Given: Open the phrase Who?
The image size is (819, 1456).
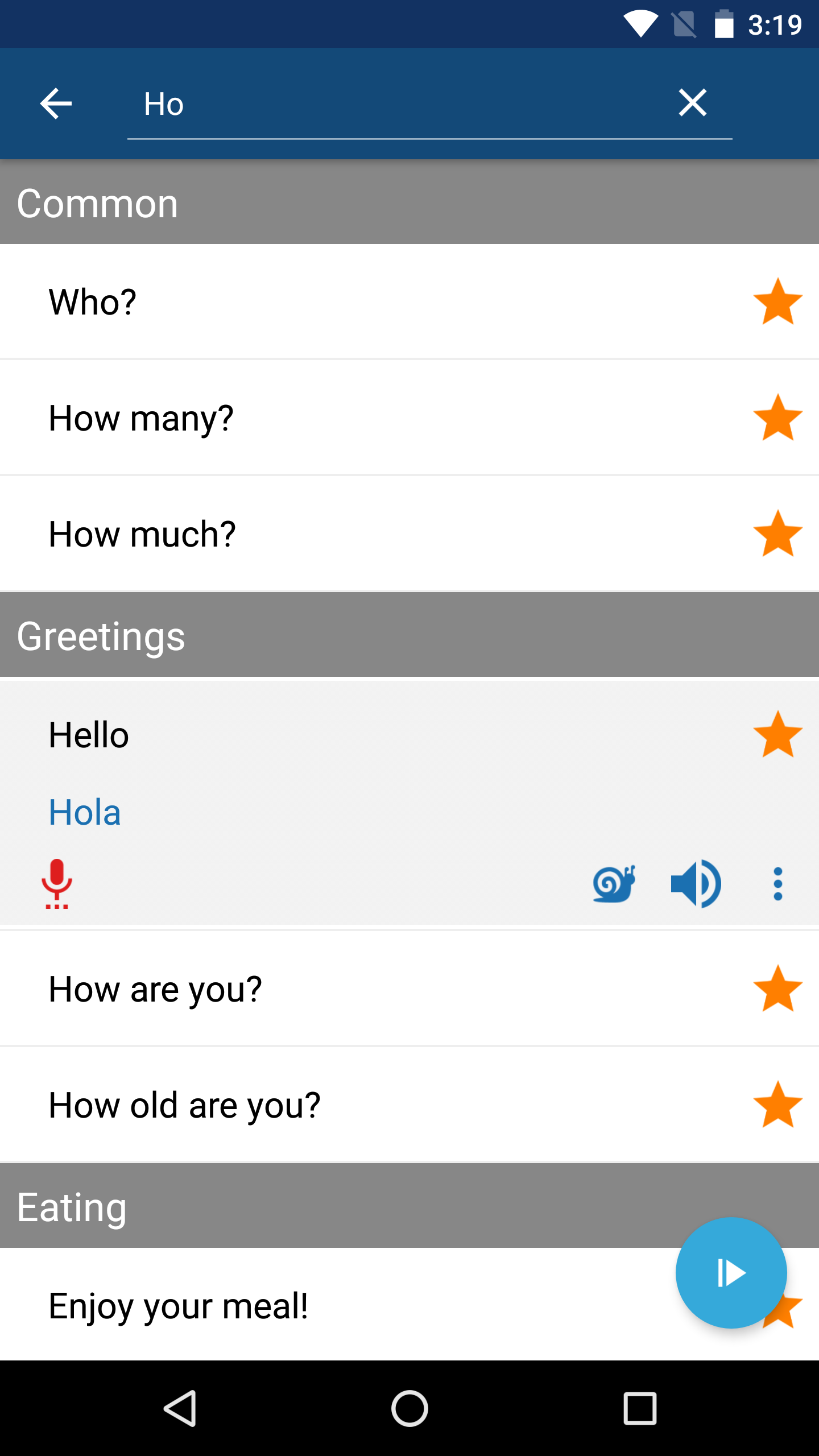Looking at the screenshot, I should pyautogui.click(x=341, y=301).
